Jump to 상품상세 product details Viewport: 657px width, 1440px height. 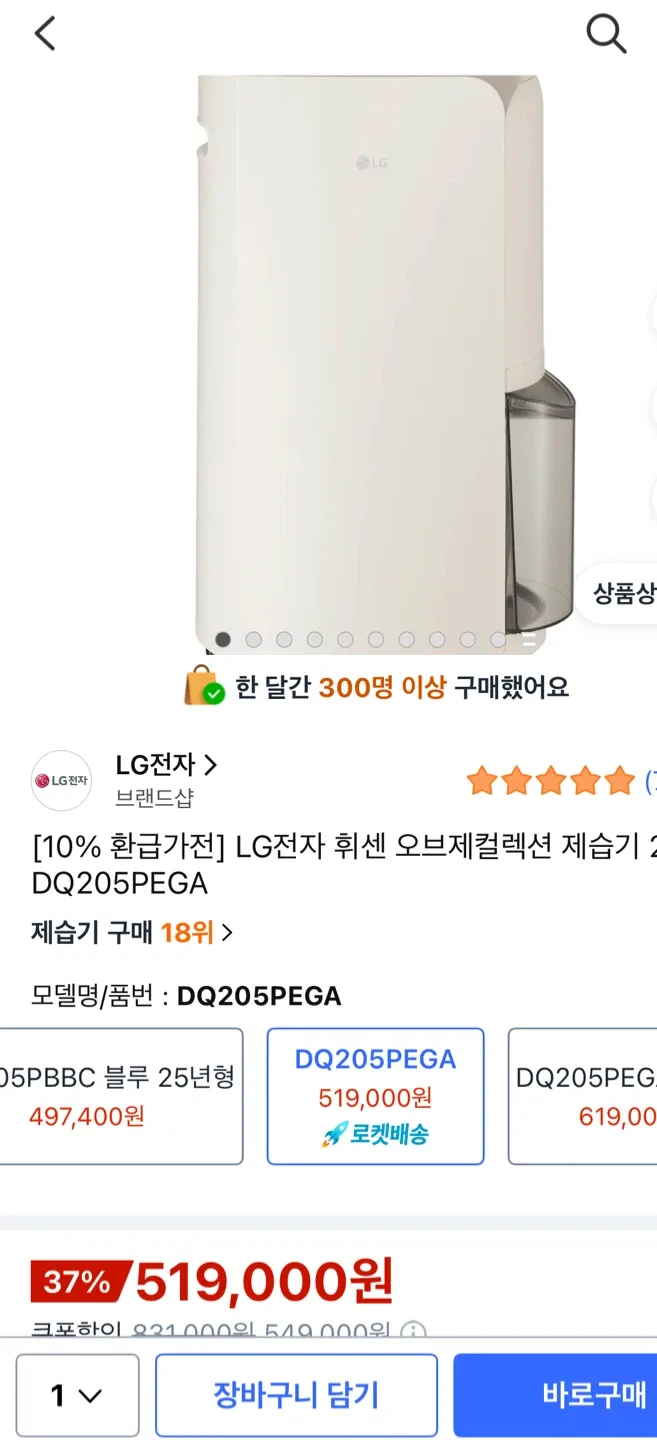pyautogui.click(x=622, y=594)
